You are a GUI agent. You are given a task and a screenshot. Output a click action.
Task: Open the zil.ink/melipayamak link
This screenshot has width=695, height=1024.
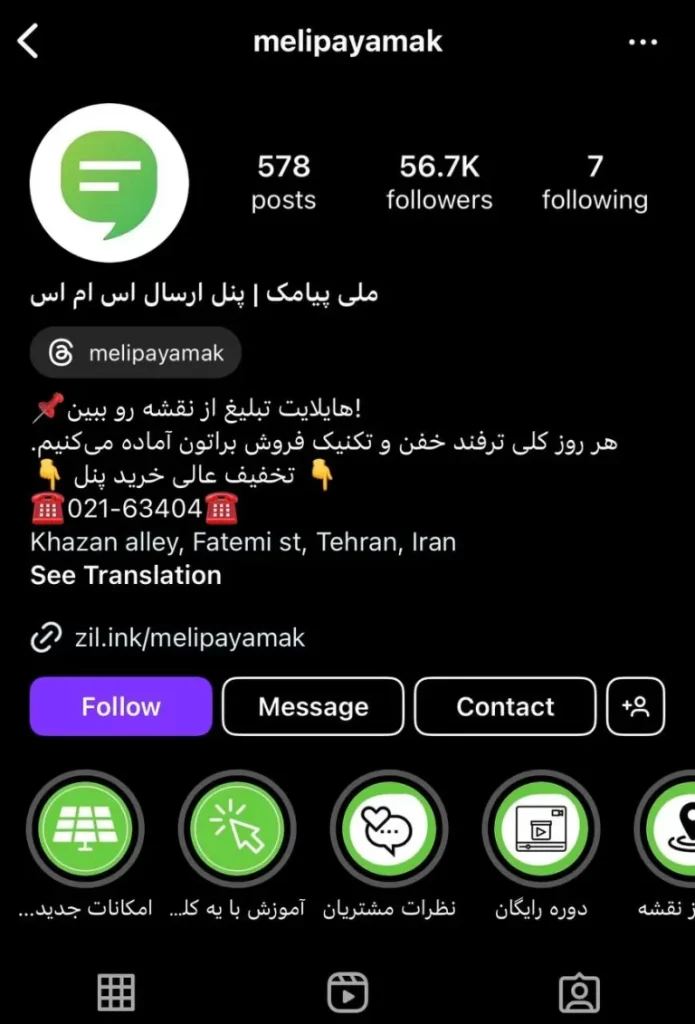pyautogui.click(x=188, y=638)
